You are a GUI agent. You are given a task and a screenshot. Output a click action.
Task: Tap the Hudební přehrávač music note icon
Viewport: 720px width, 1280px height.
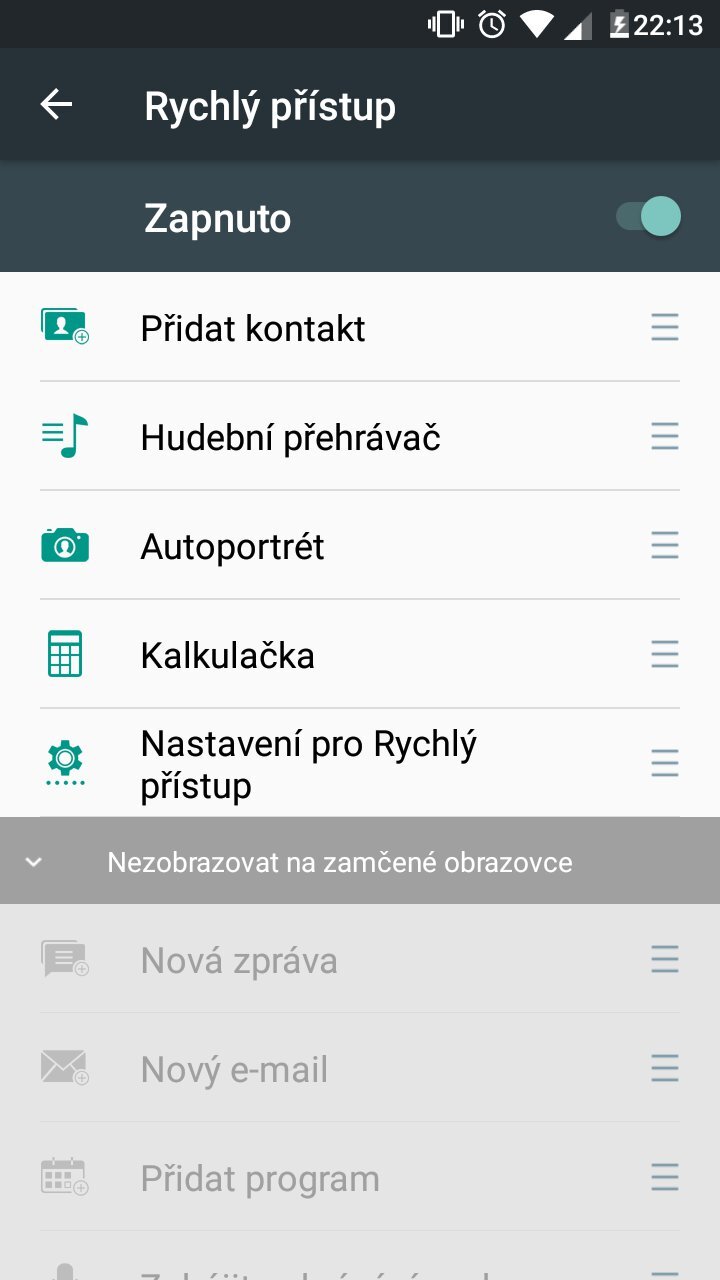[x=64, y=436]
